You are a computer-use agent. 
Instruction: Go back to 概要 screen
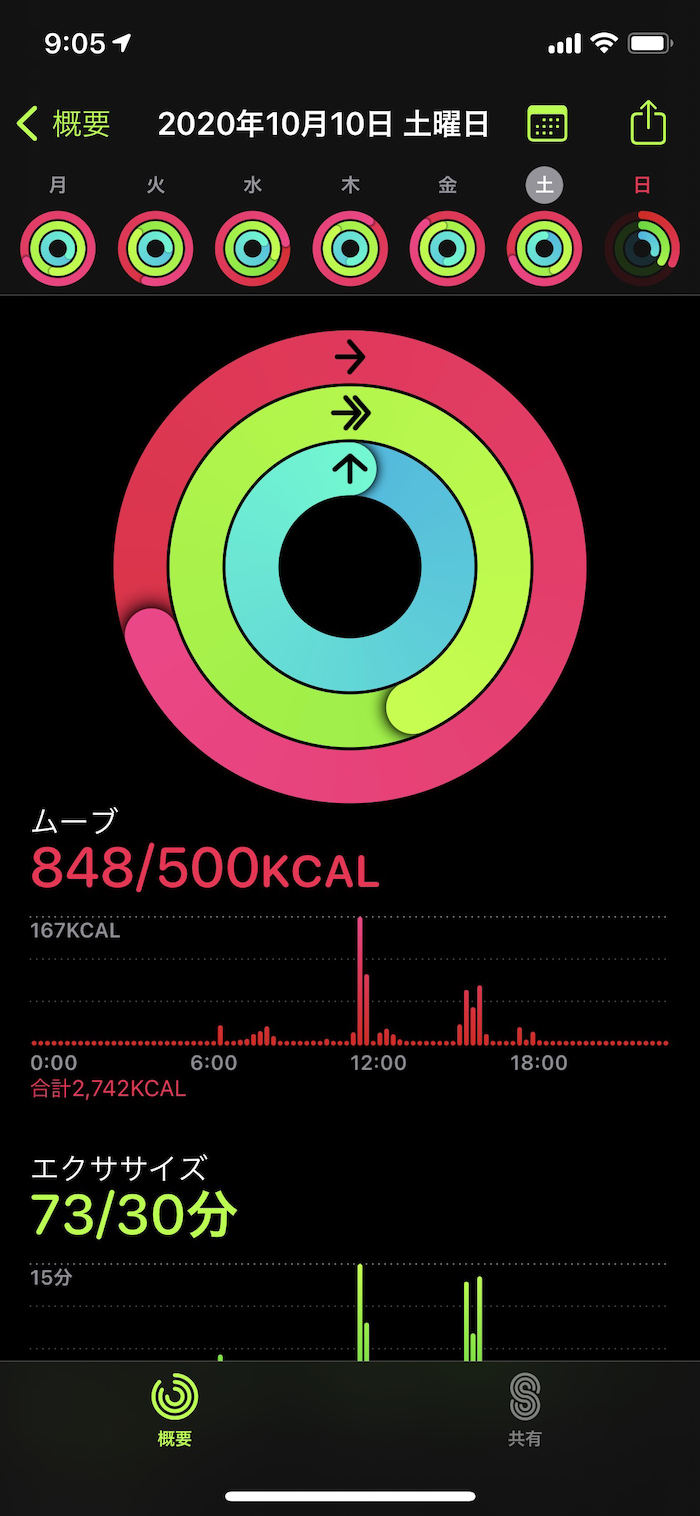(x=64, y=124)
